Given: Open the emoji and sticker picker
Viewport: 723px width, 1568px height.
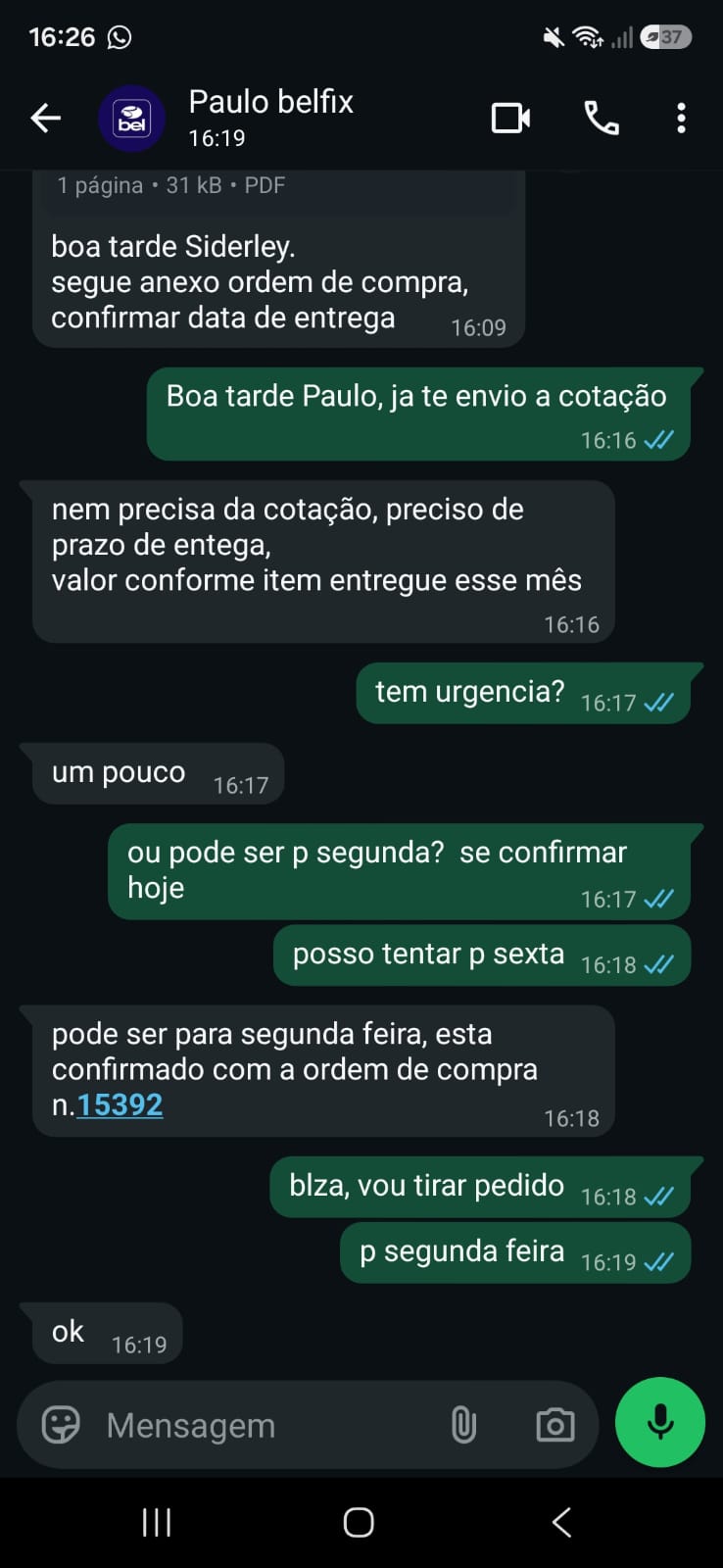Looking at the screenshot, I should pos(61,1425).
